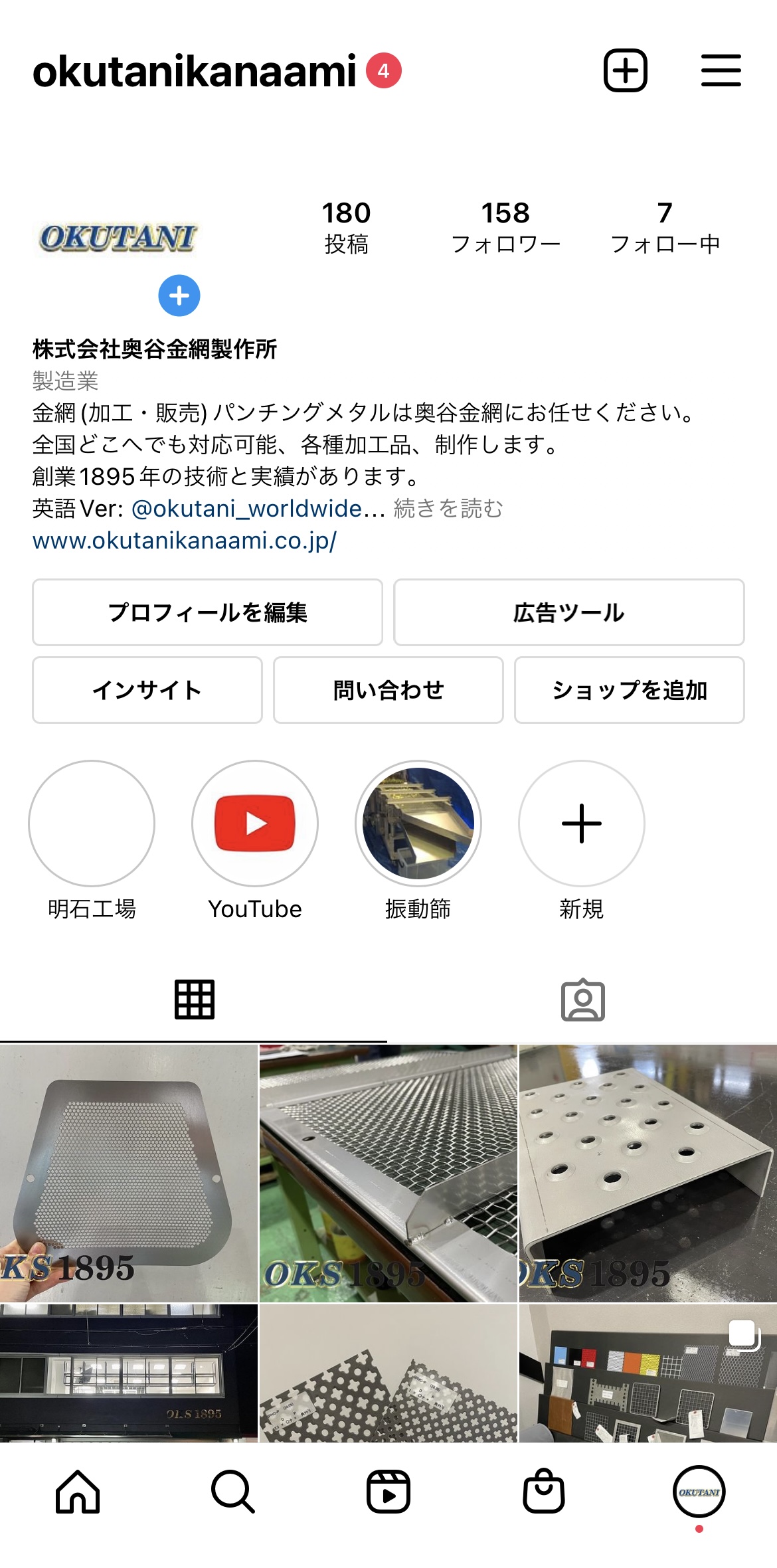Go to the Home feed tab
Screen dimensions: 777x1568
click(78, 1492)
